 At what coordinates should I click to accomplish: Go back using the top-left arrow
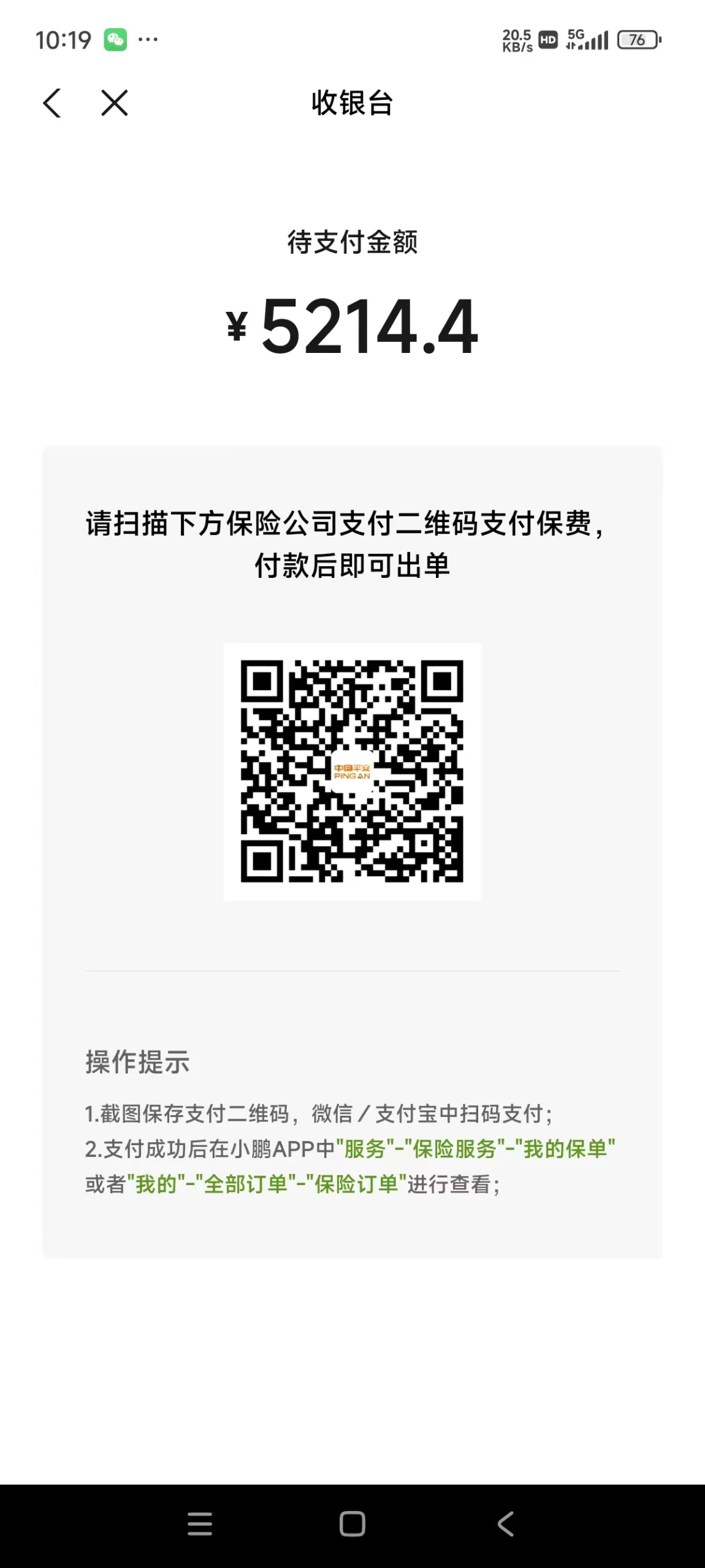click(x=52, y=103)
